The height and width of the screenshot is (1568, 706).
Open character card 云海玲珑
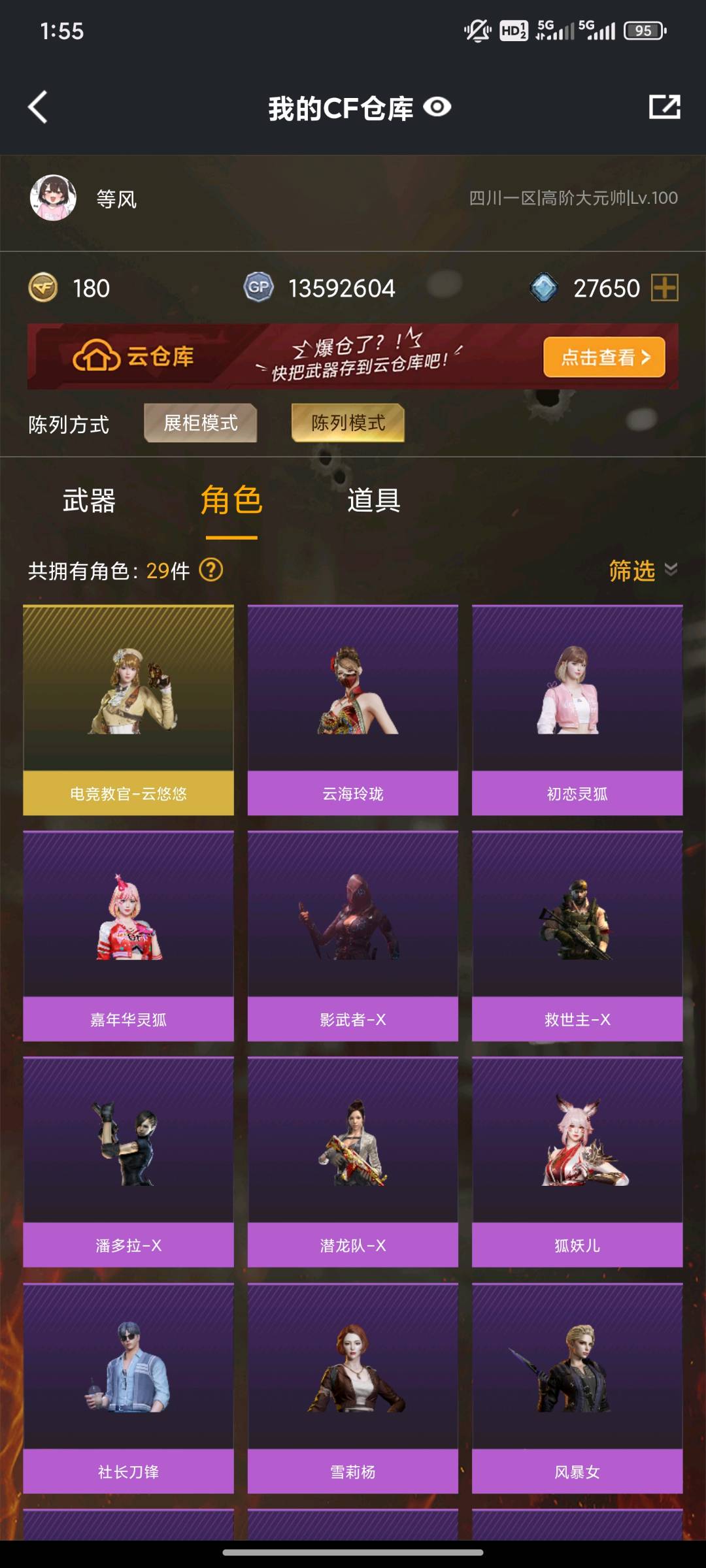[353, 710]
